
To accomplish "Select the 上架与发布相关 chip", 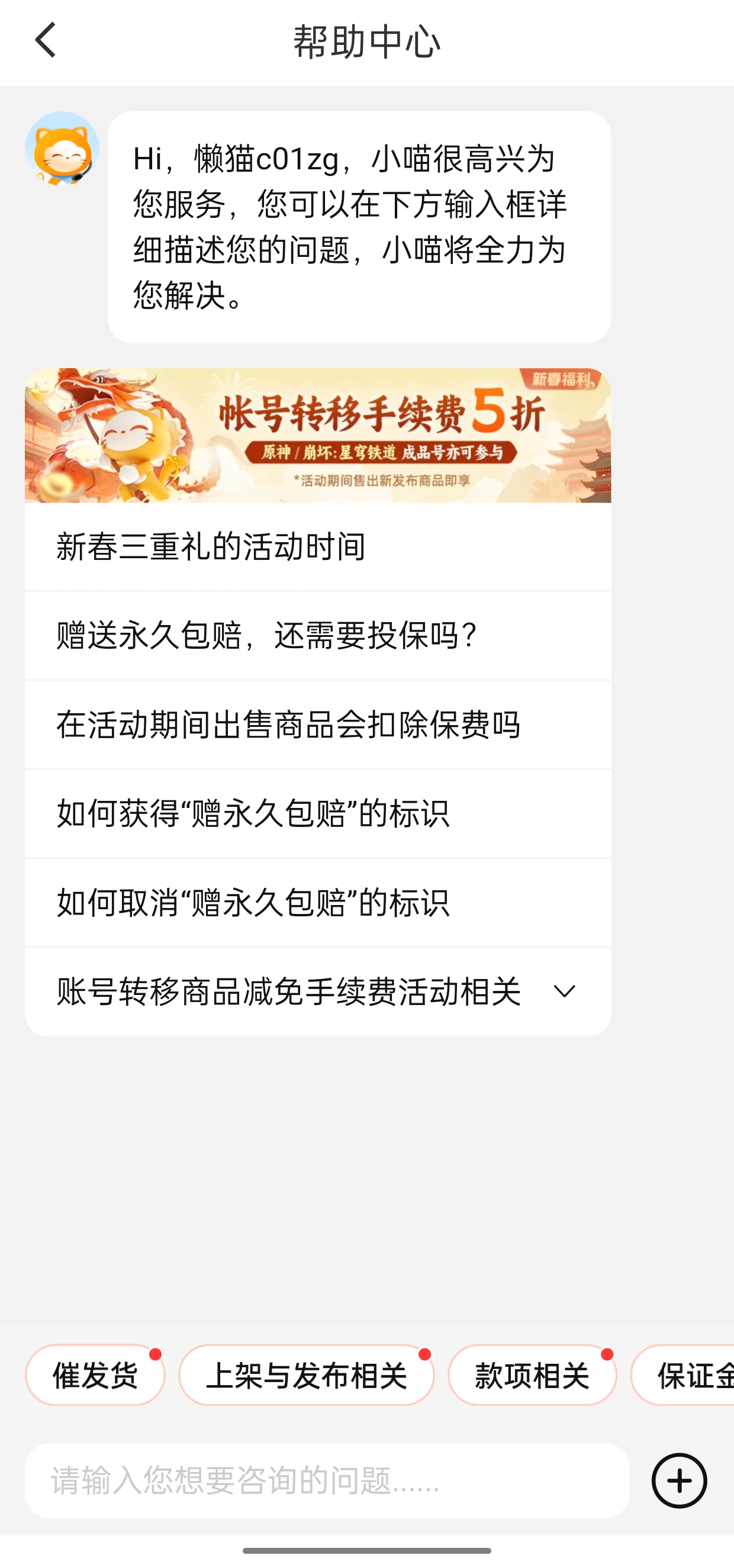I will [x=306, y=1375].
